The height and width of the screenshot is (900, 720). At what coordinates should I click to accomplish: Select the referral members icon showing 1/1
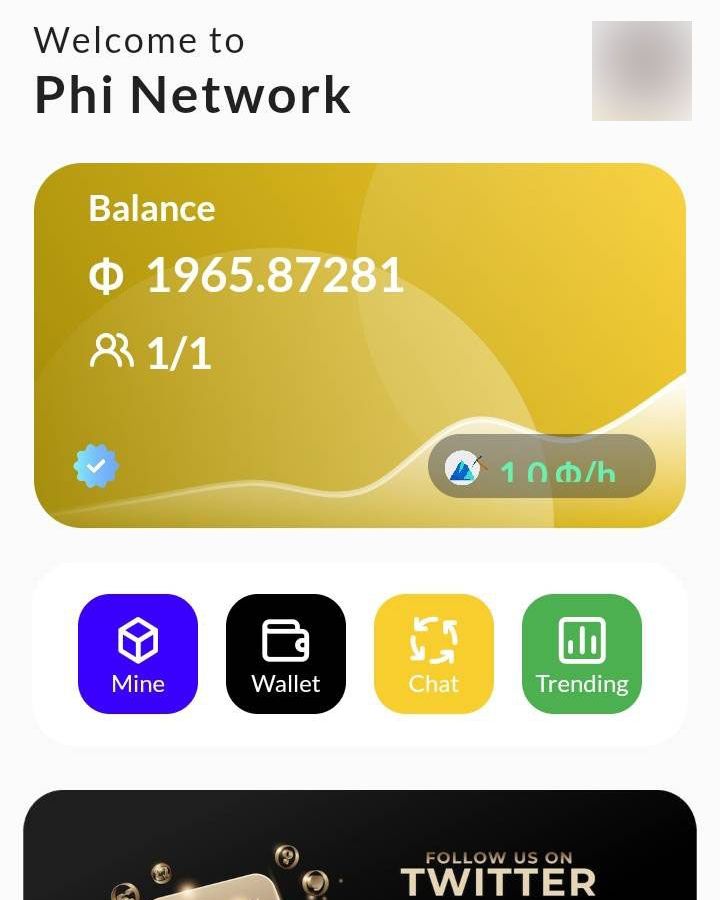pos(113,350)
